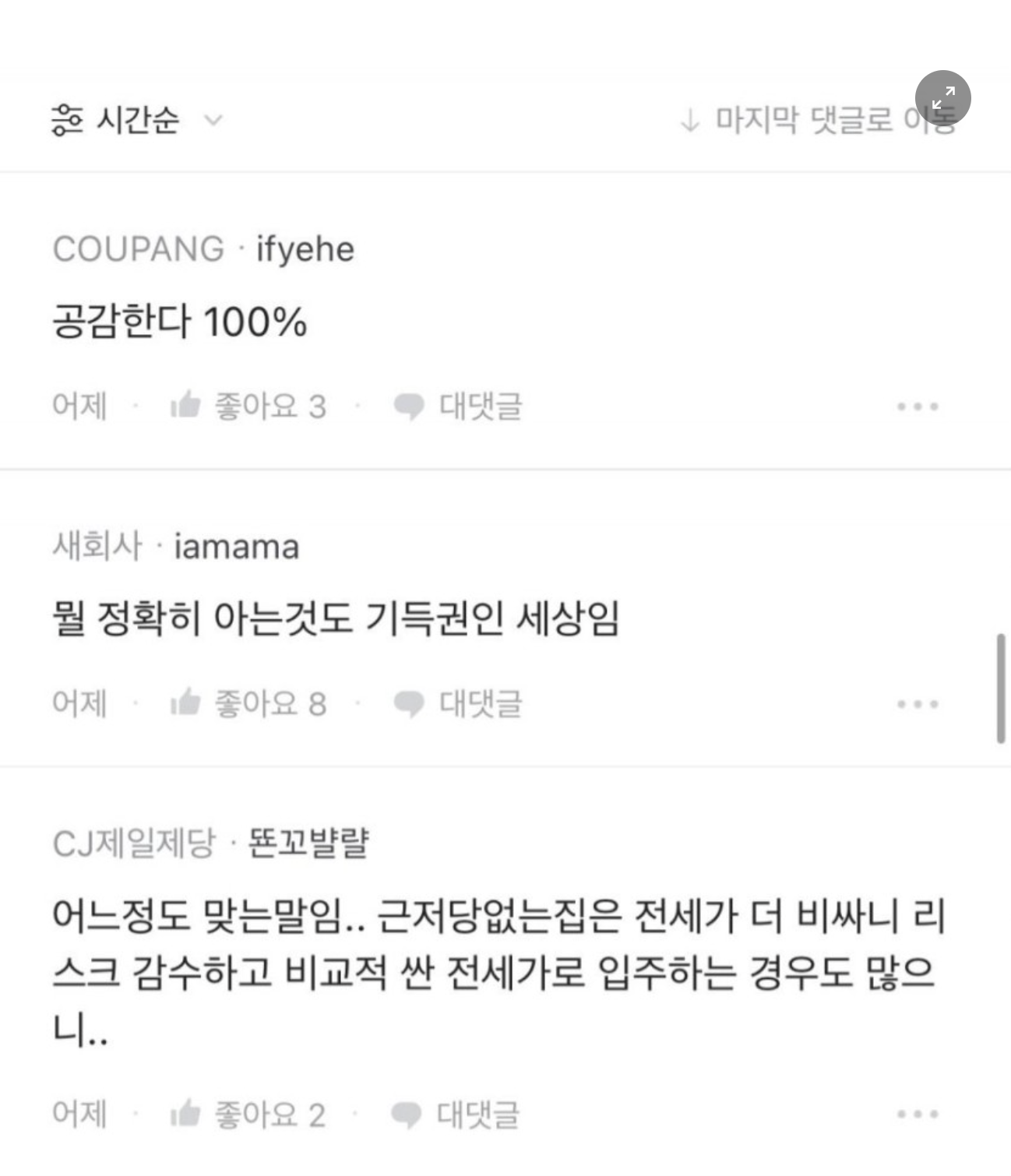Open more options on CJ제일제당 user's comment
Screen dimensions: 1011x1176
click(917, 1114)
